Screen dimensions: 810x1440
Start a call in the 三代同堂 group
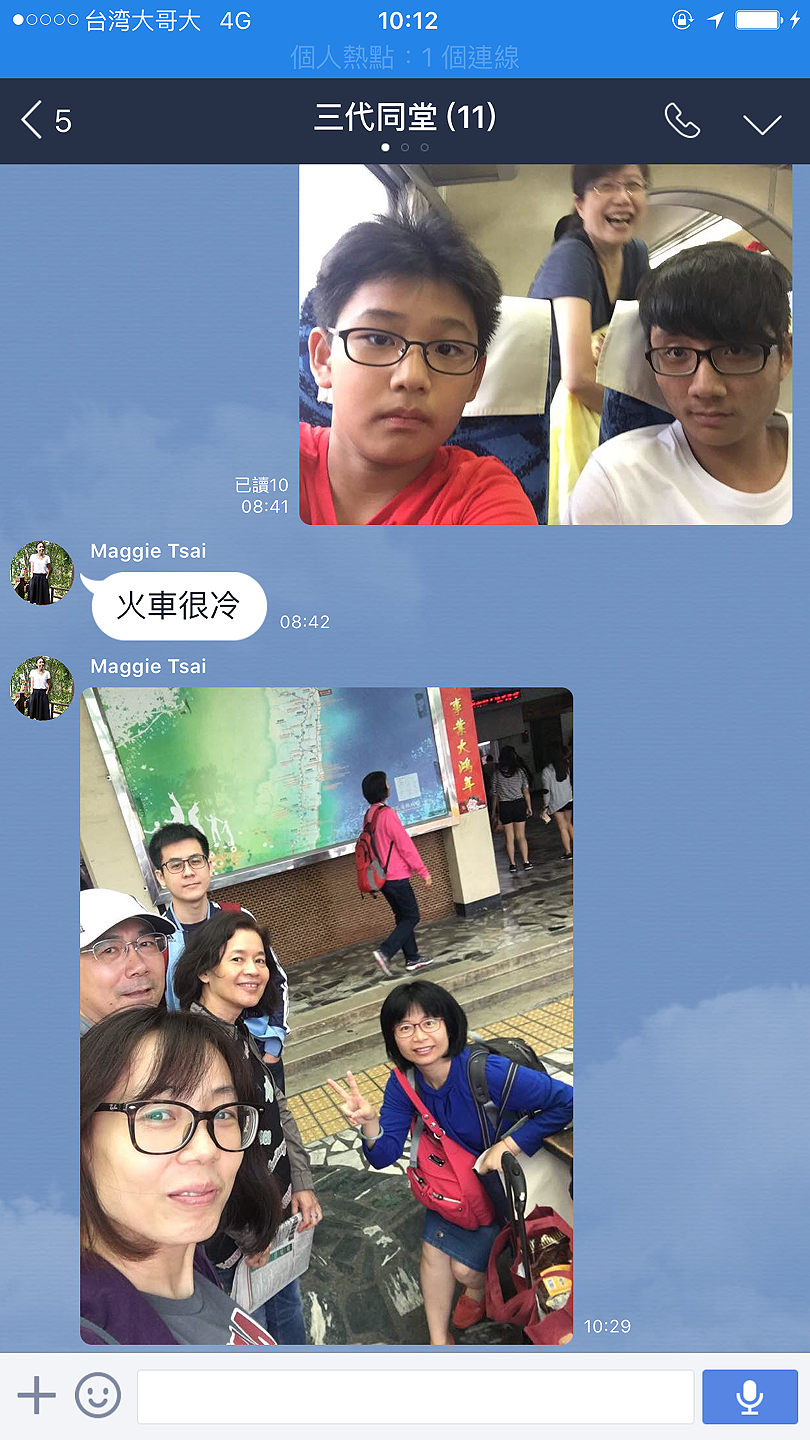pos(682,121)
